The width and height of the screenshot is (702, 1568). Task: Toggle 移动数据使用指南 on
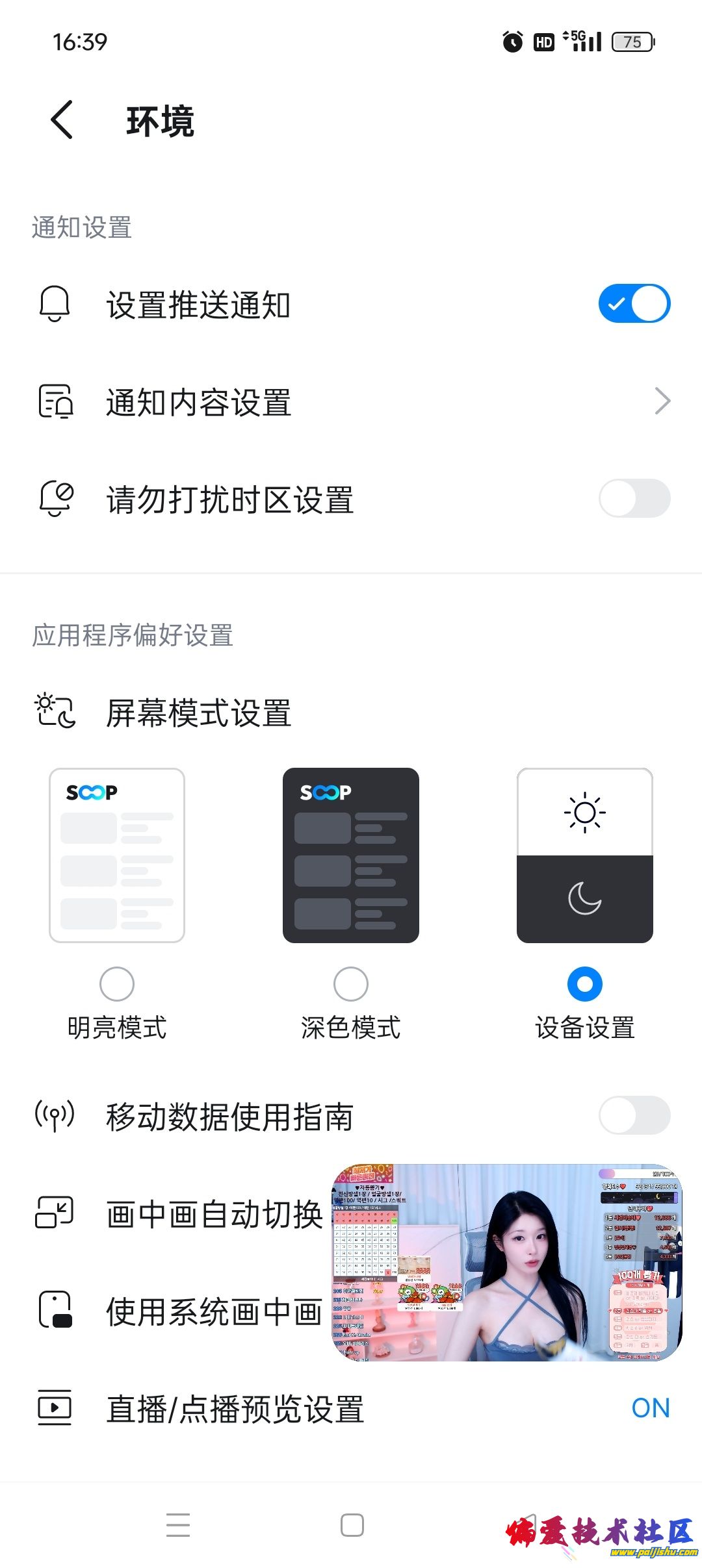tap(634, 1116)
